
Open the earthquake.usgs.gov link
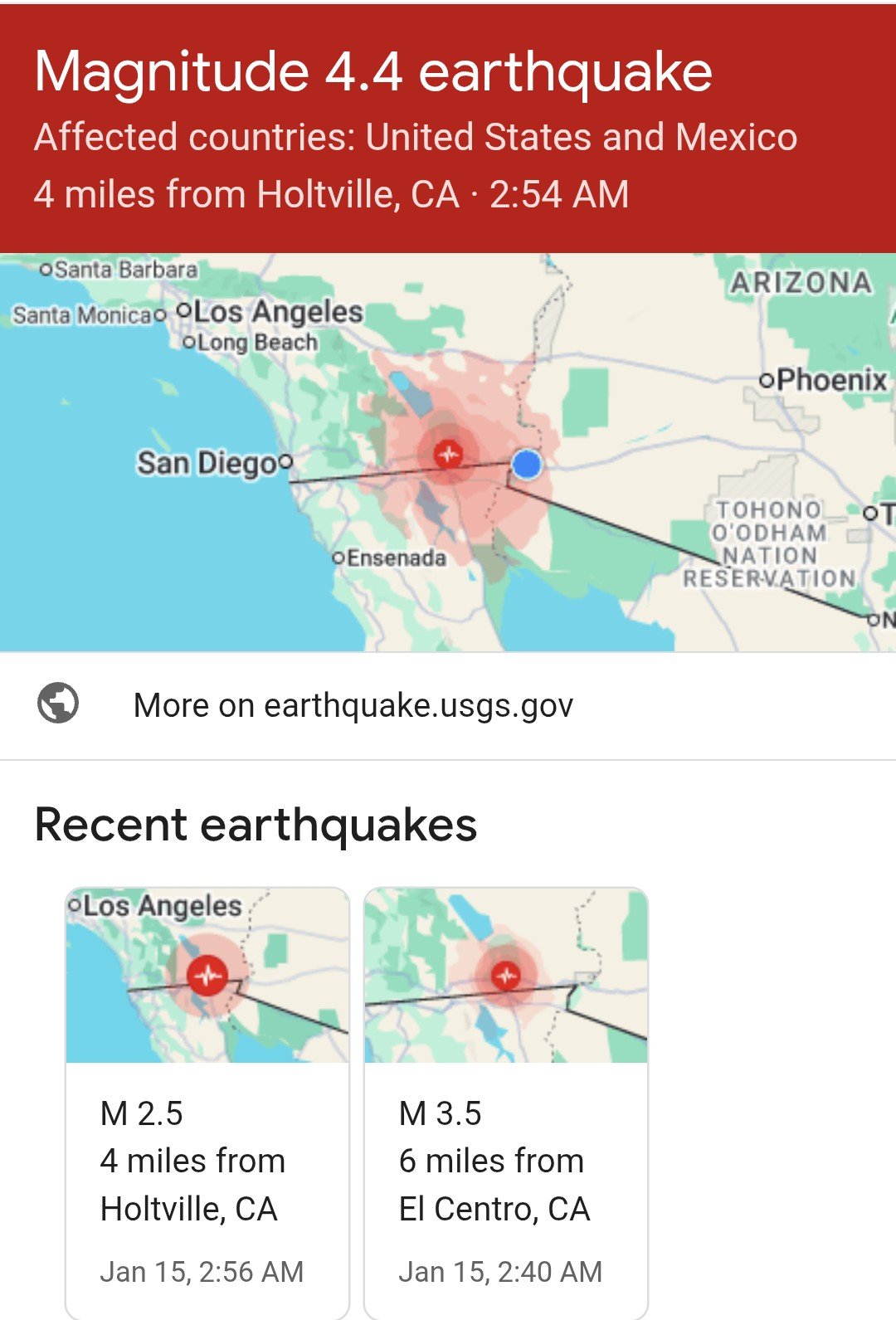pos(353,705)
